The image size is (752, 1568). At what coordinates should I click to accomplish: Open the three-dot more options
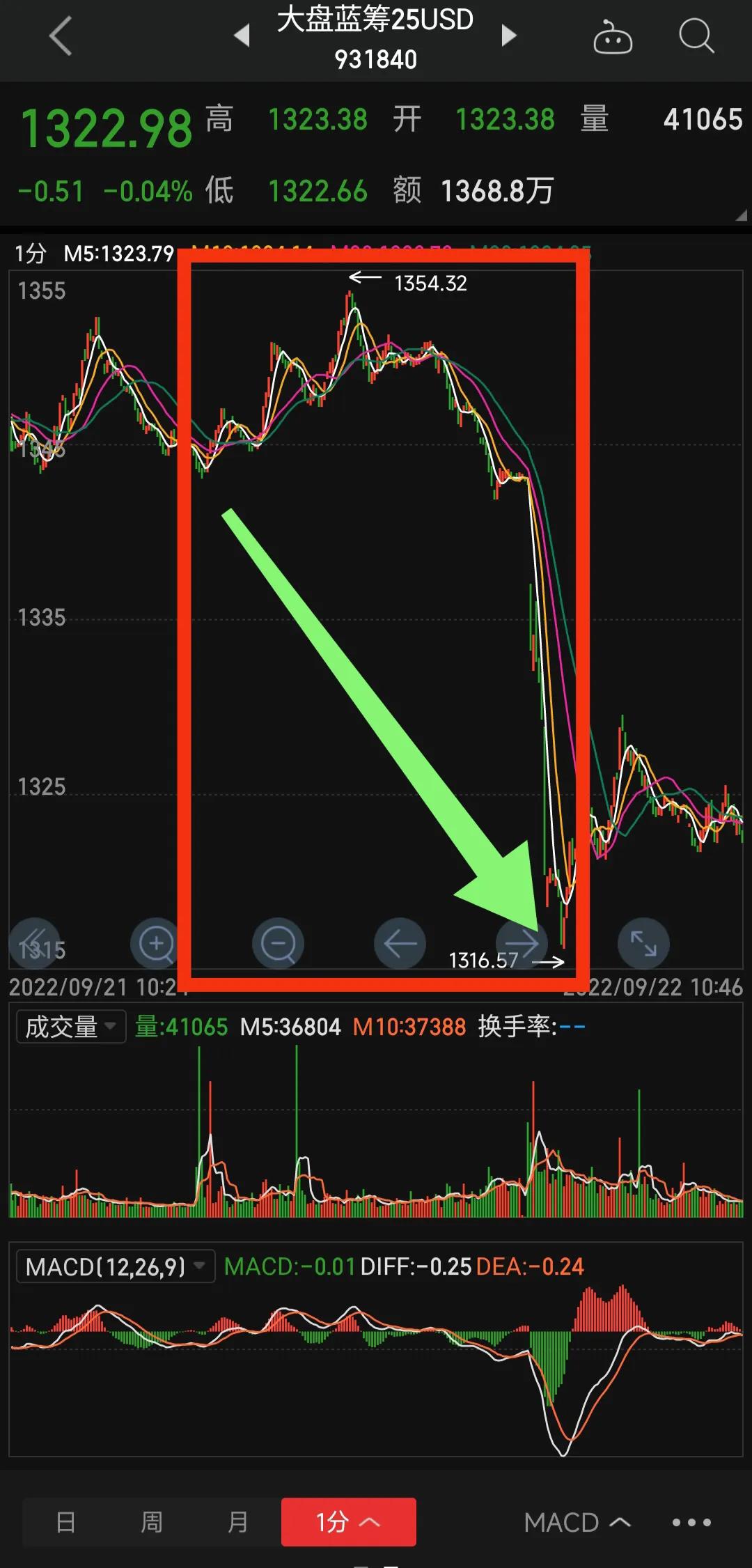pyautogui.click(x=691, y=1522)
